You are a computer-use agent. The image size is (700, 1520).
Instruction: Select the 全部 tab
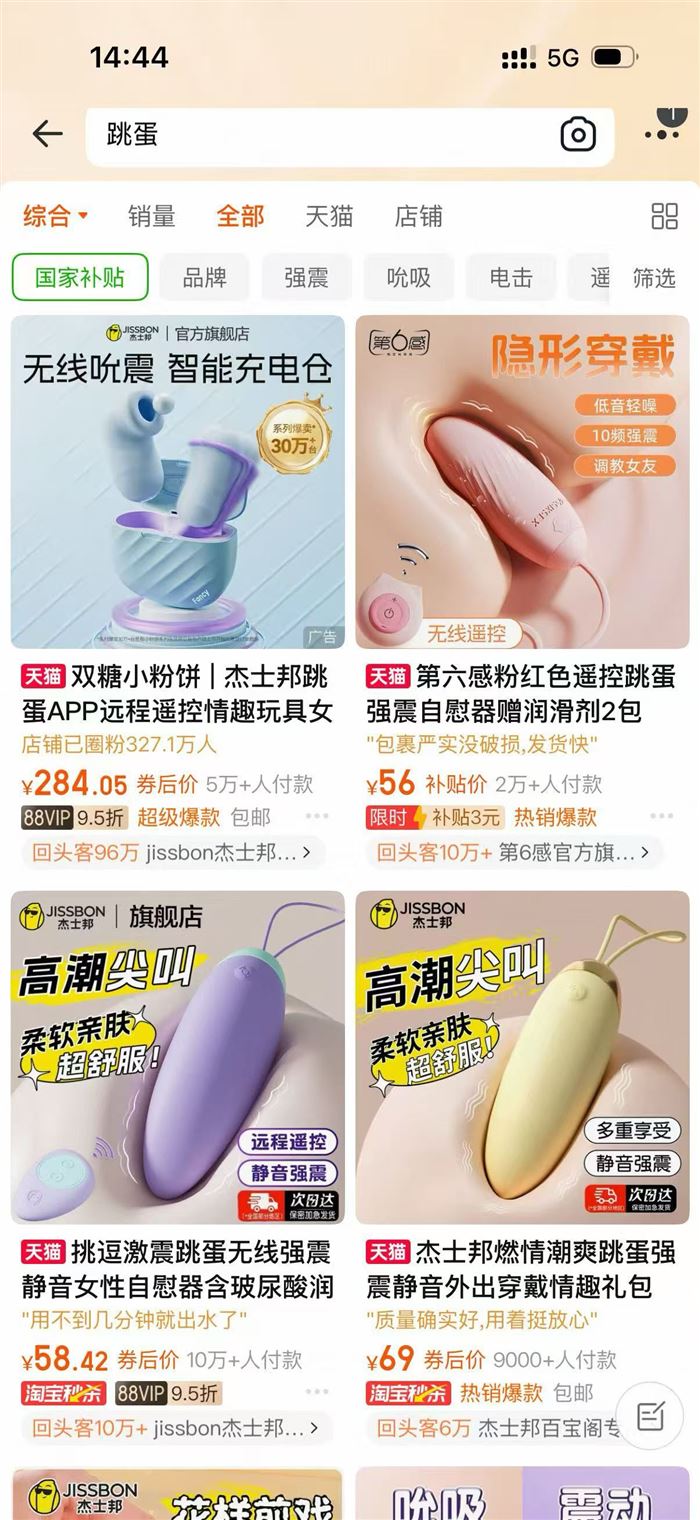point(241,216)
